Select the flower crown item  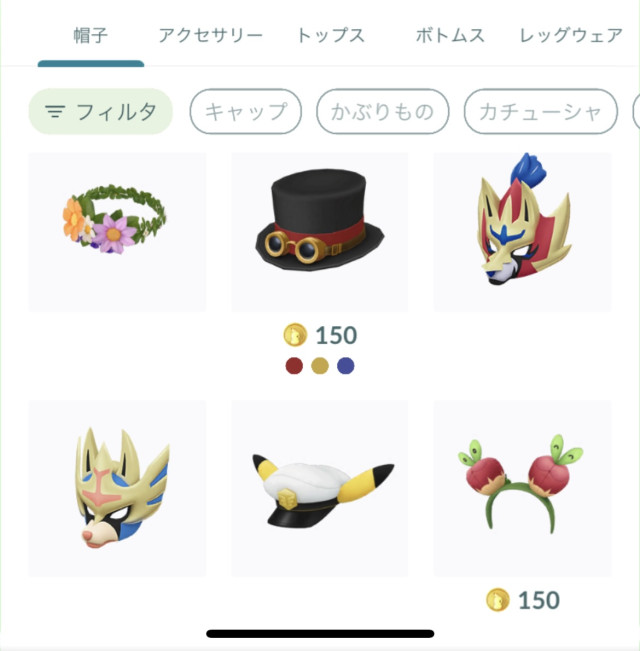(117, 232)
